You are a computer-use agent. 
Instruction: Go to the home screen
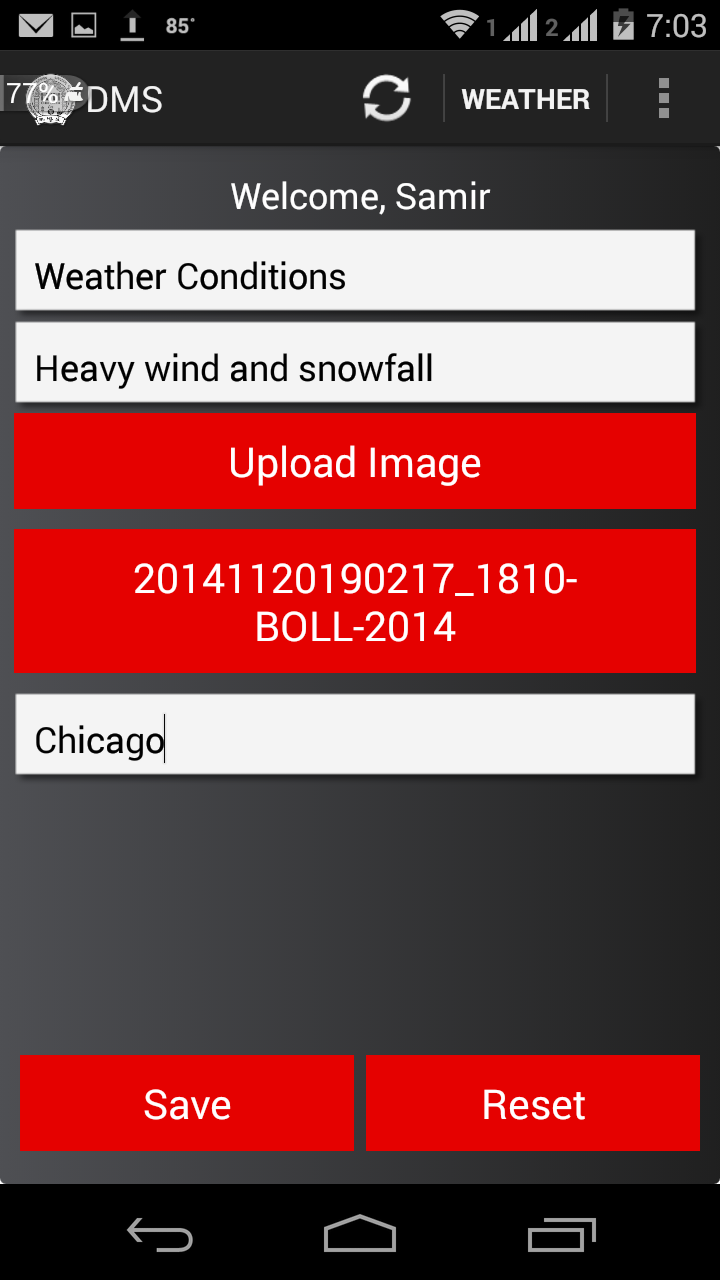tap(360, 1236)
